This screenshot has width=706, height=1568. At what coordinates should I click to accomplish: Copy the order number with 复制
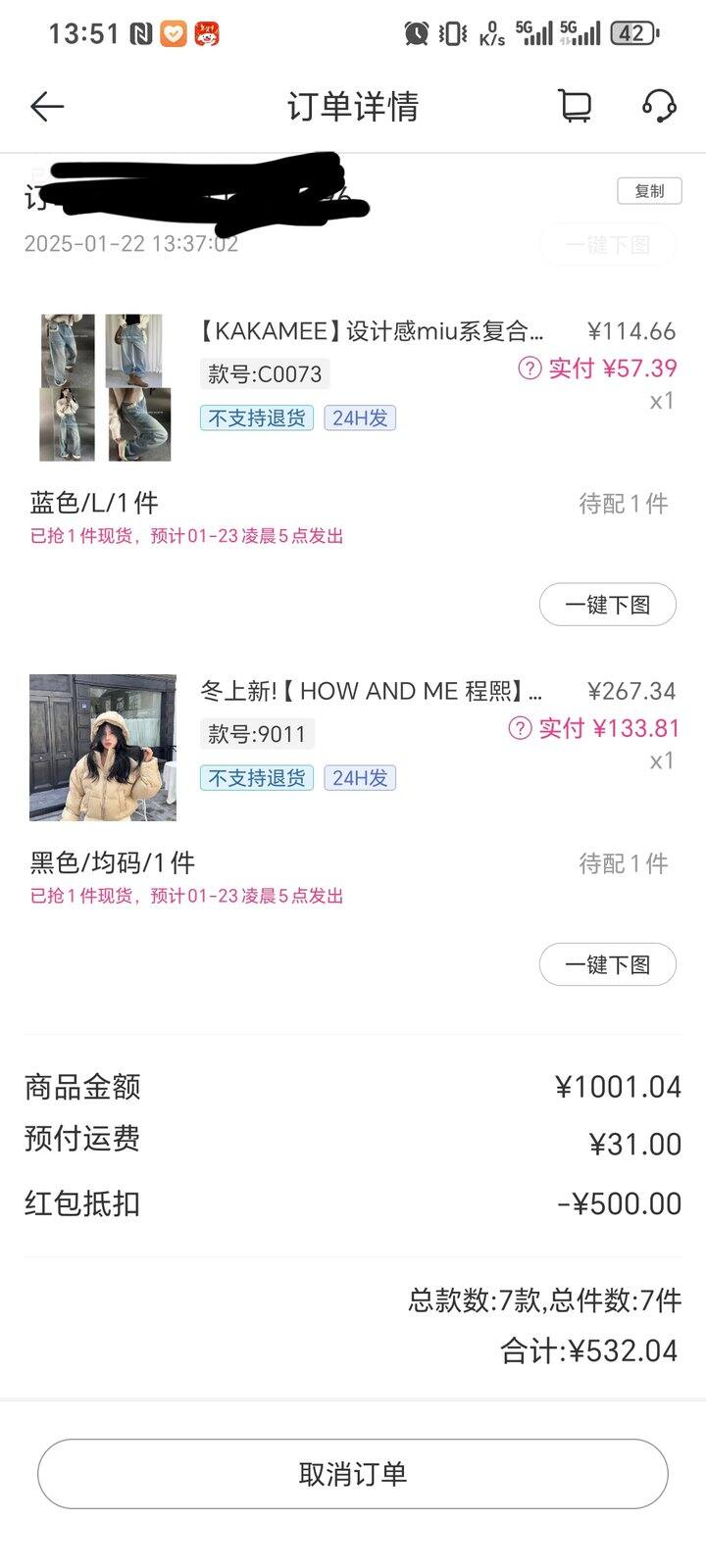(649, 191)
